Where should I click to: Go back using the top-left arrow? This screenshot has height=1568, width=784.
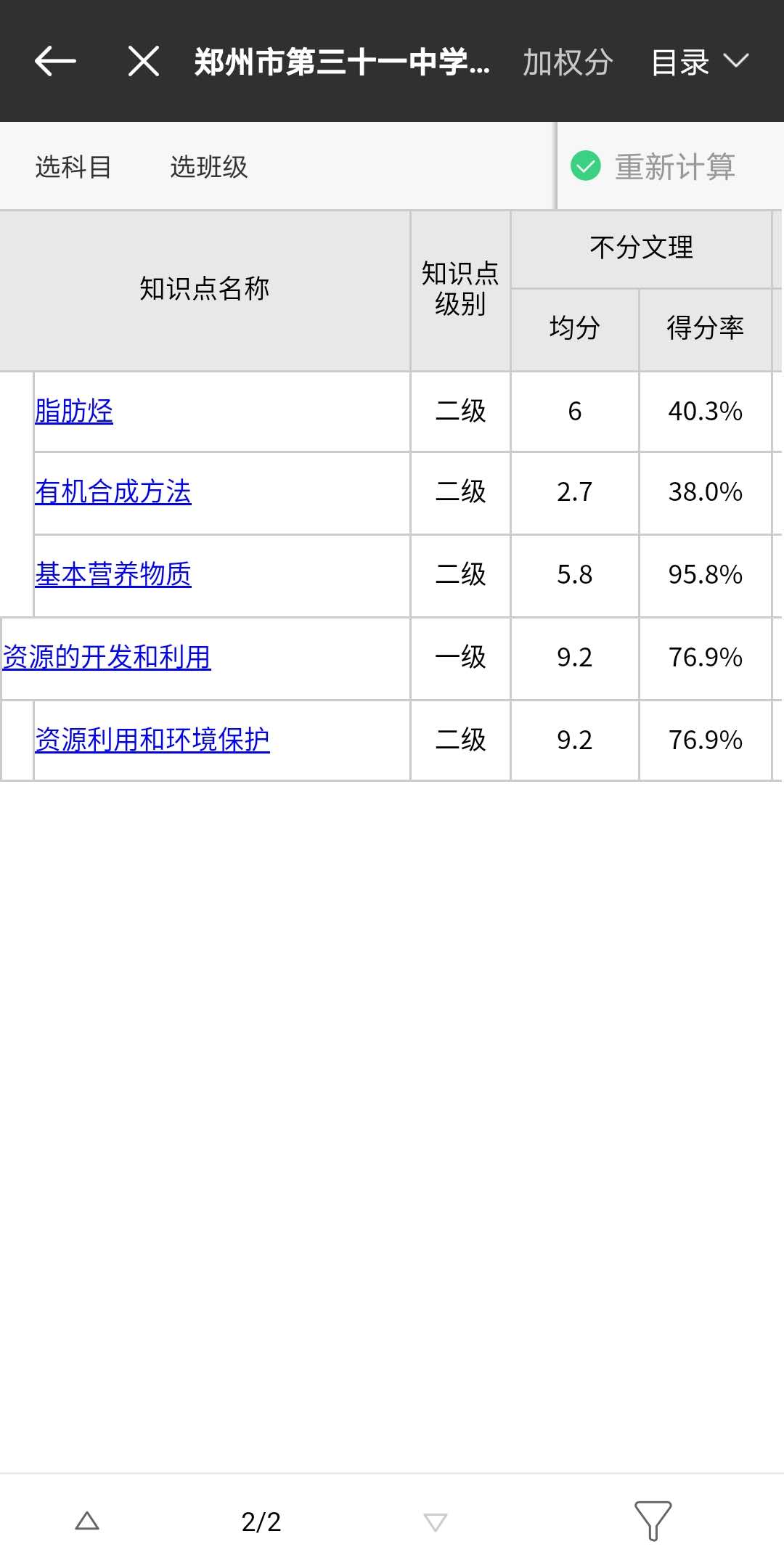[x=55, y=61]
